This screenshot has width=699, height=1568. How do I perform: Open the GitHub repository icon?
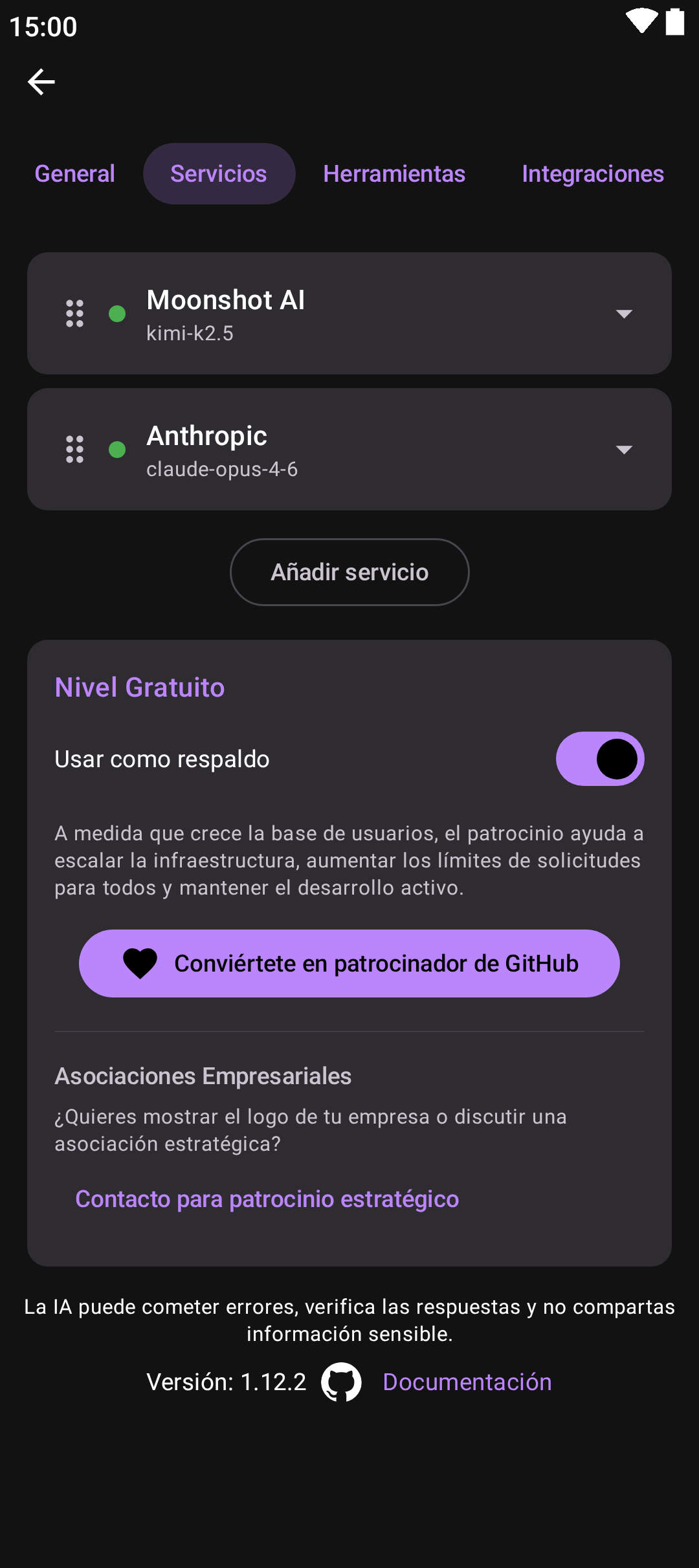click(342, 1382)
